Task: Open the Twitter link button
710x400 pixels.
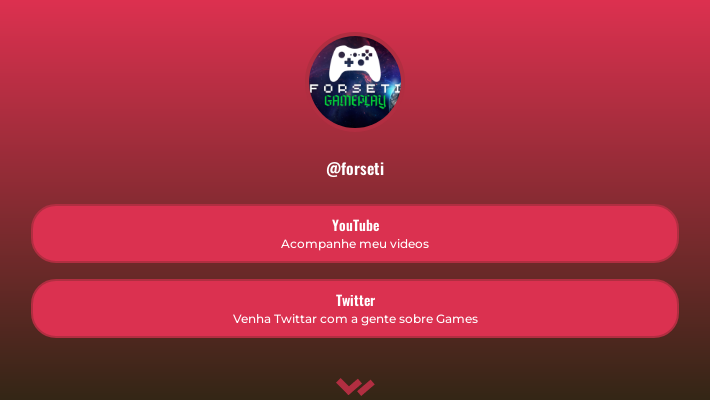Action: (x=355, y=309)
